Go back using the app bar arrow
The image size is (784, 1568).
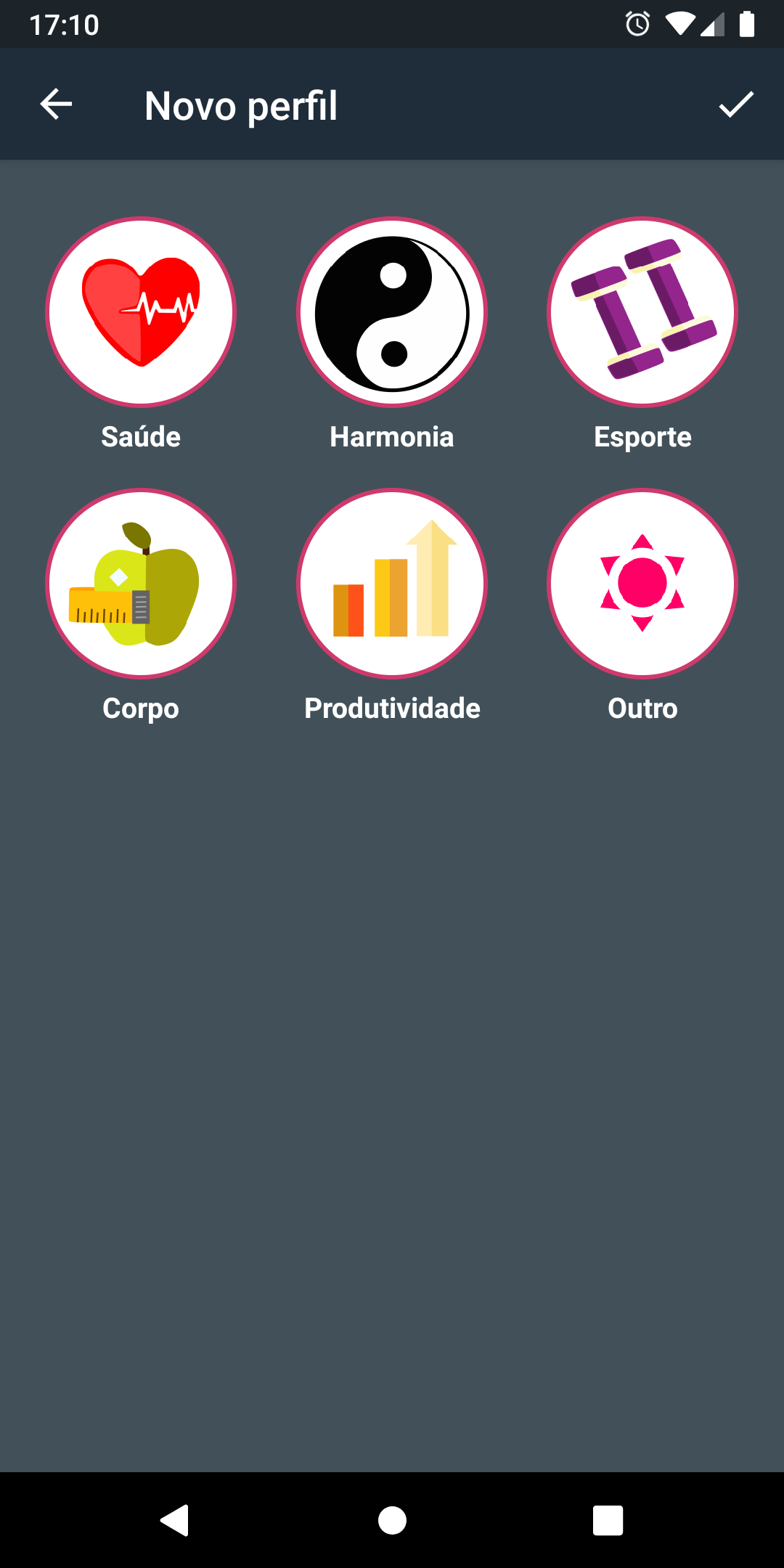point(56,105)
